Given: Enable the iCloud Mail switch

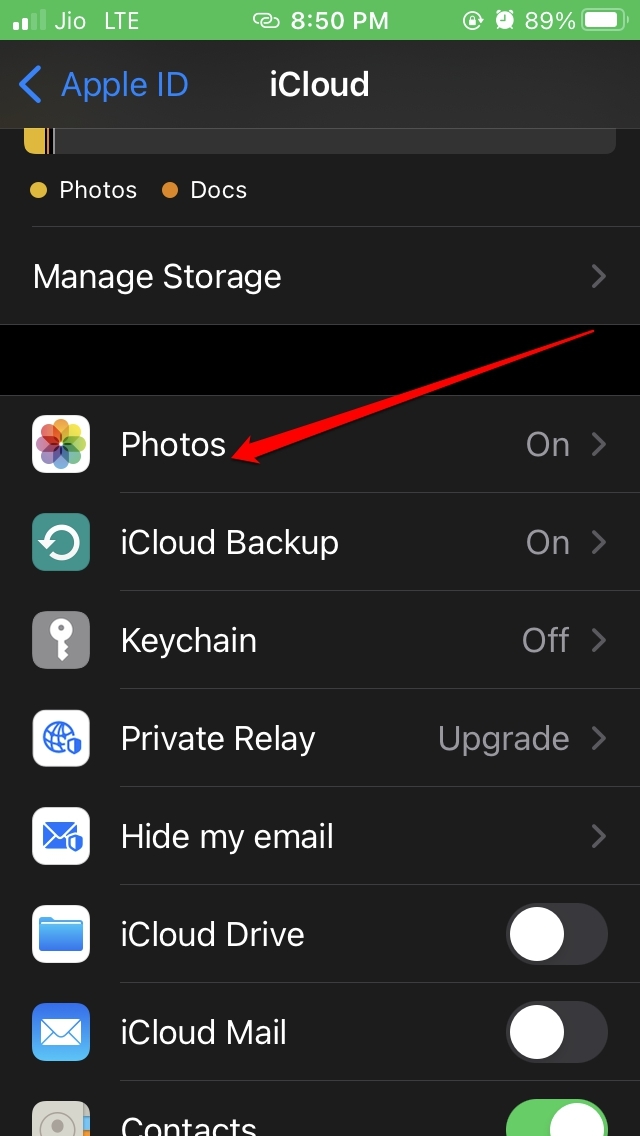Looking at the screenshot, I should coord(556,1032).
